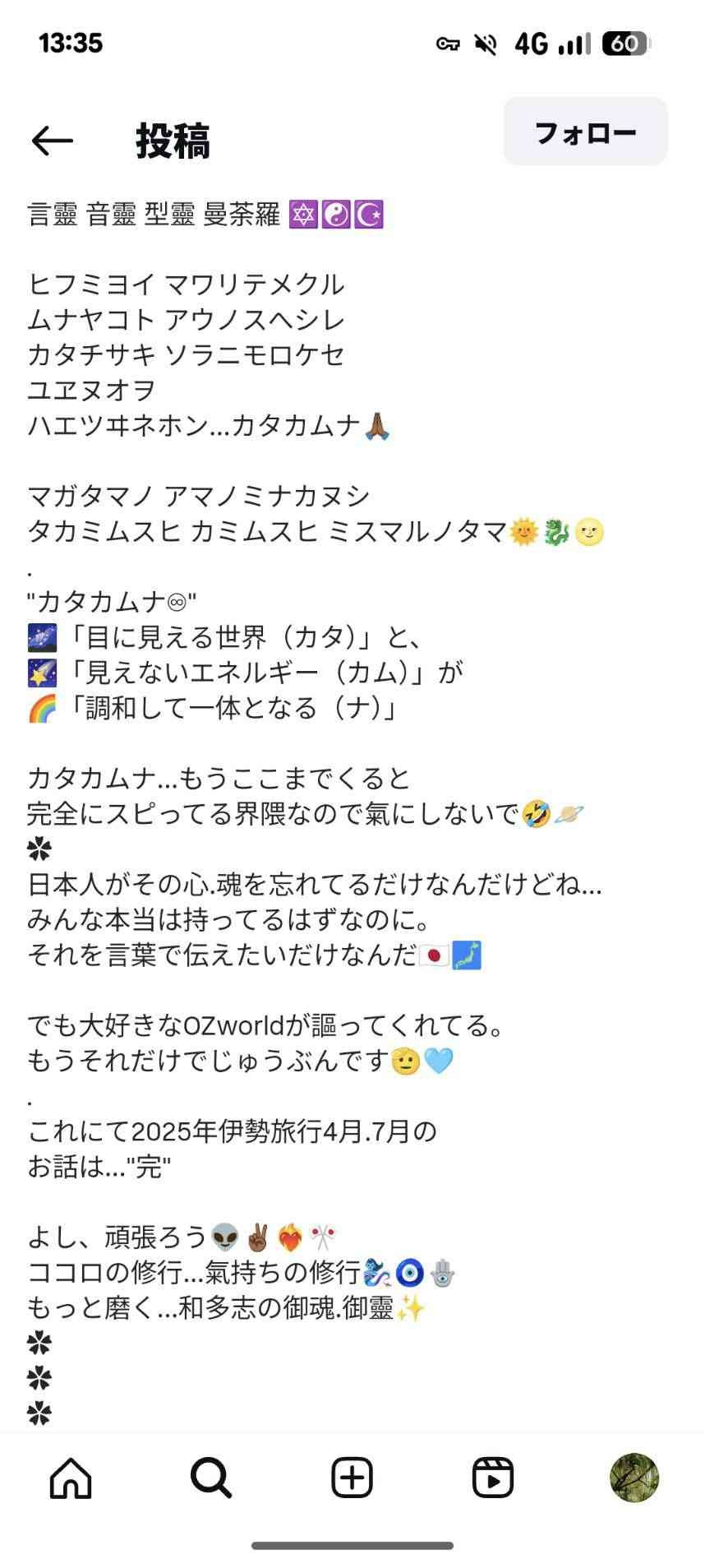705x1568 pixels.
Task: Follow this account with フォロー button
Action: [585, 132]
